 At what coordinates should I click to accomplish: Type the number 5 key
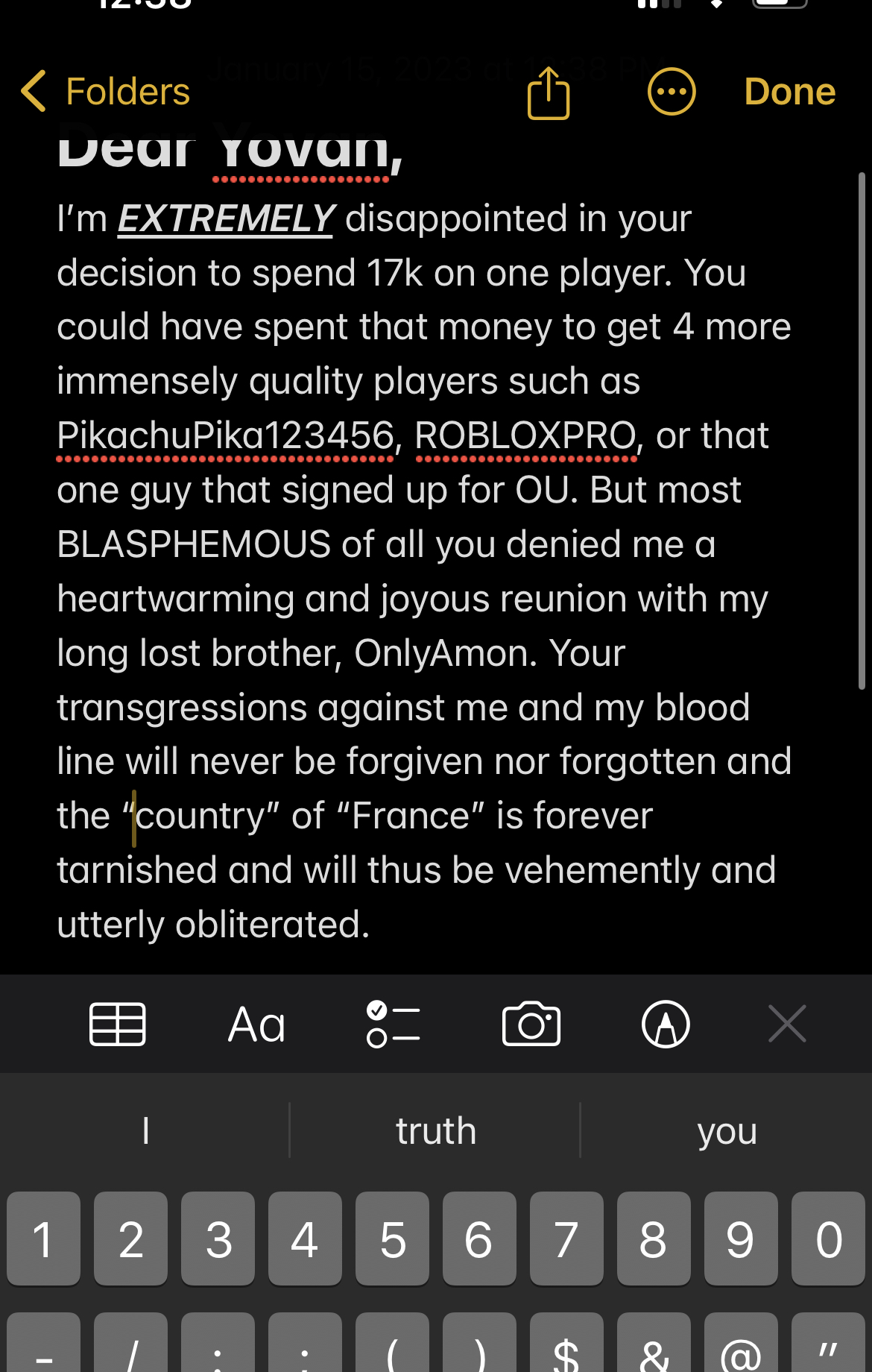(x=392, y=1239)
